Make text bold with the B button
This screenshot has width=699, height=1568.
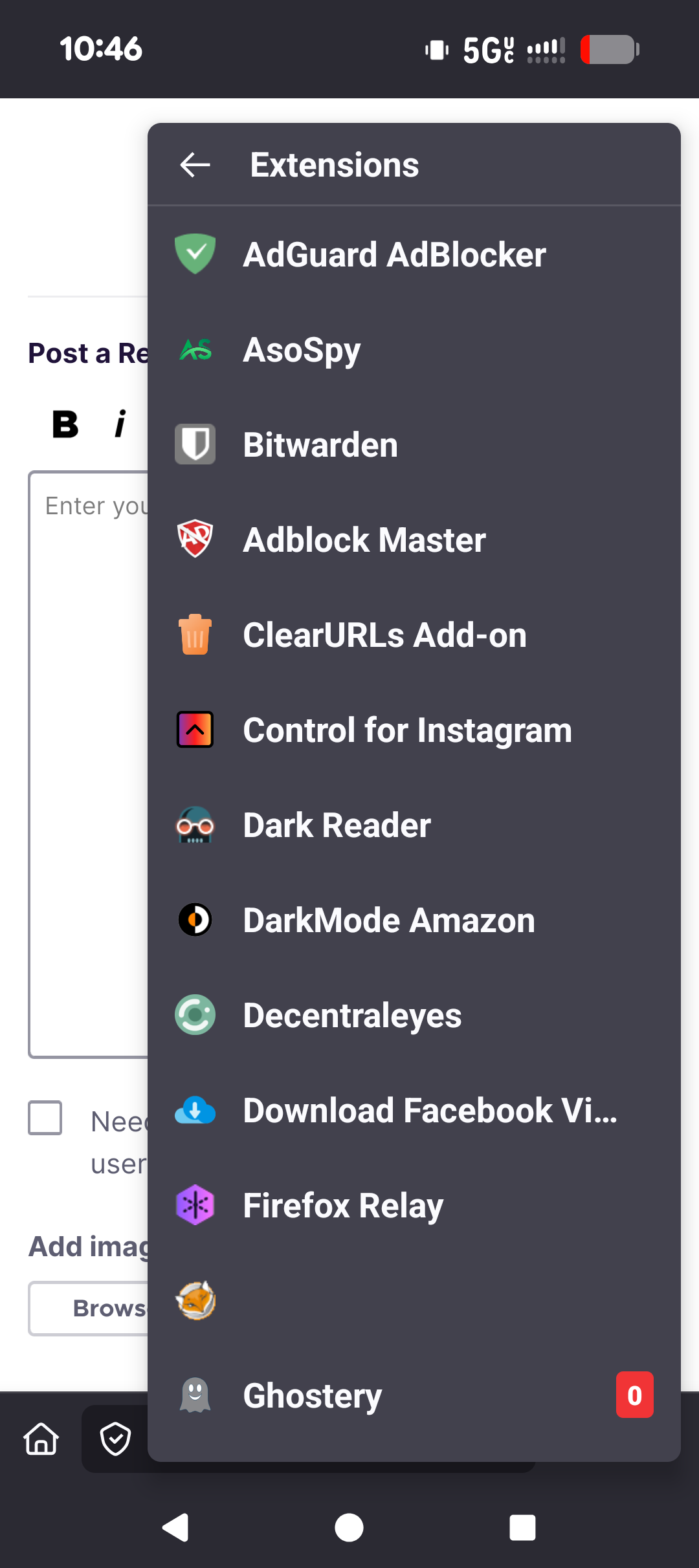(x=65, y=424)
